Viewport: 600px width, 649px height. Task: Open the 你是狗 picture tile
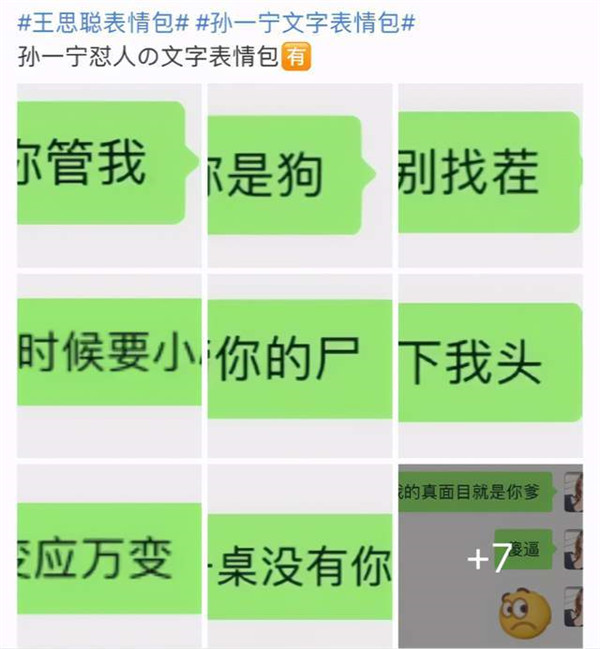click(x=298, y=175)
